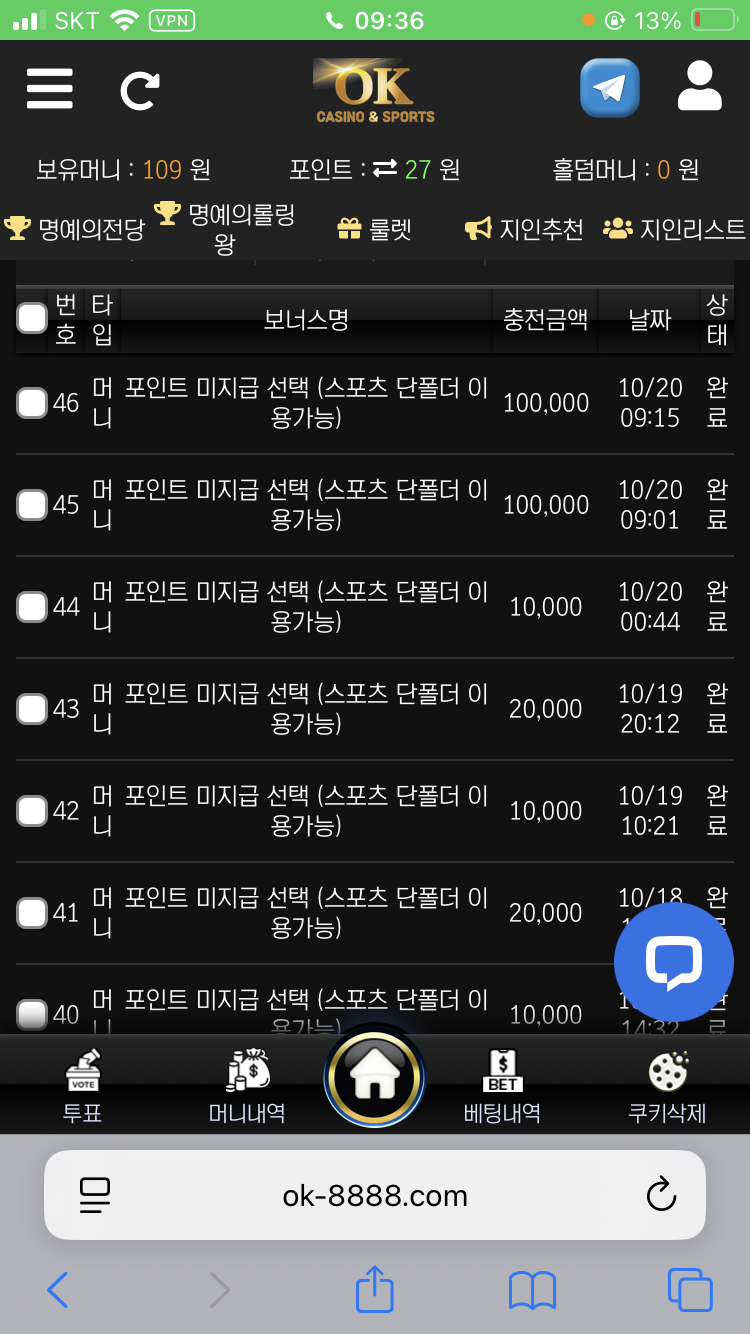Open the user profile icon

(x=699, y=87)
